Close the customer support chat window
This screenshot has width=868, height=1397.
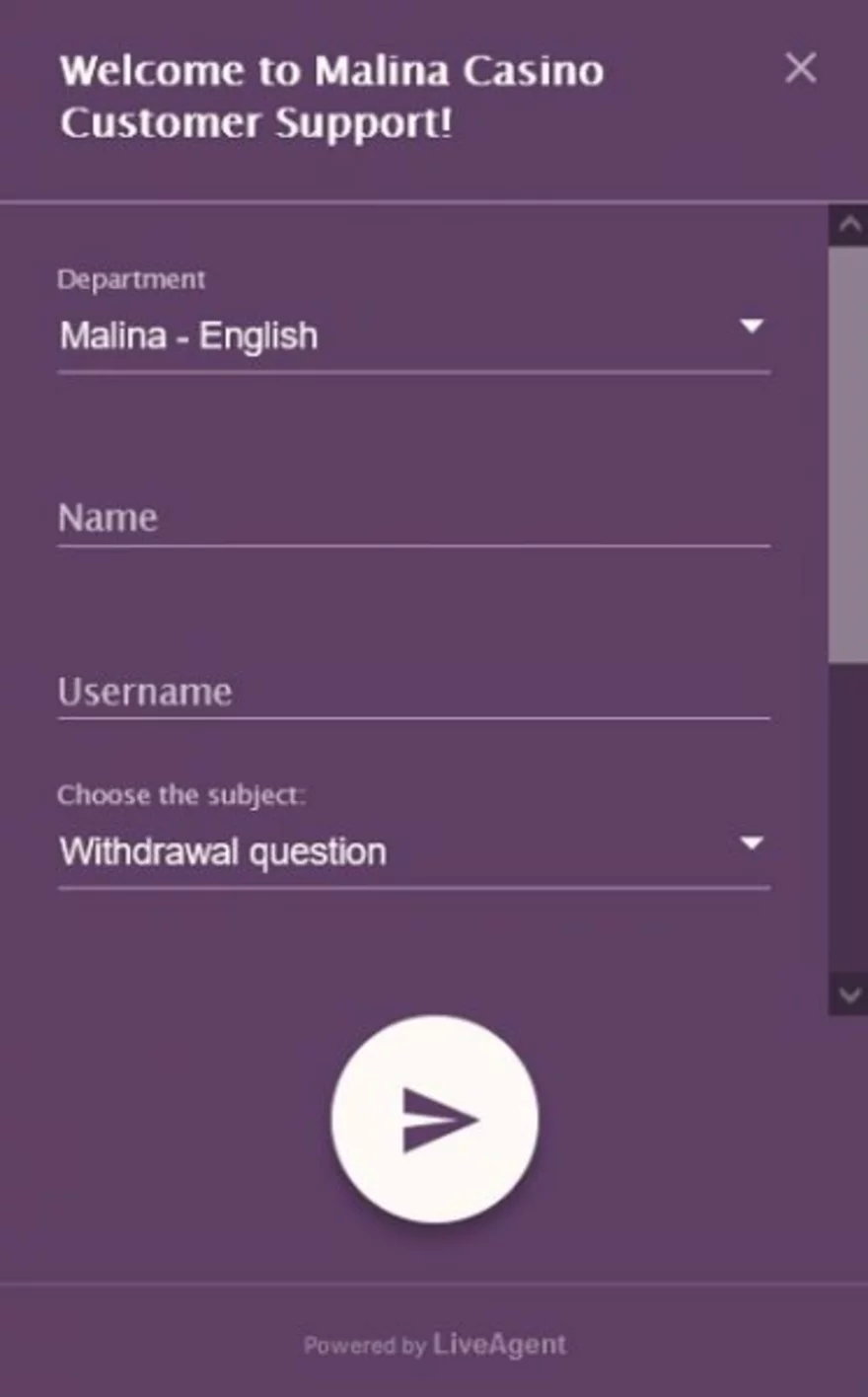[800, 68]
